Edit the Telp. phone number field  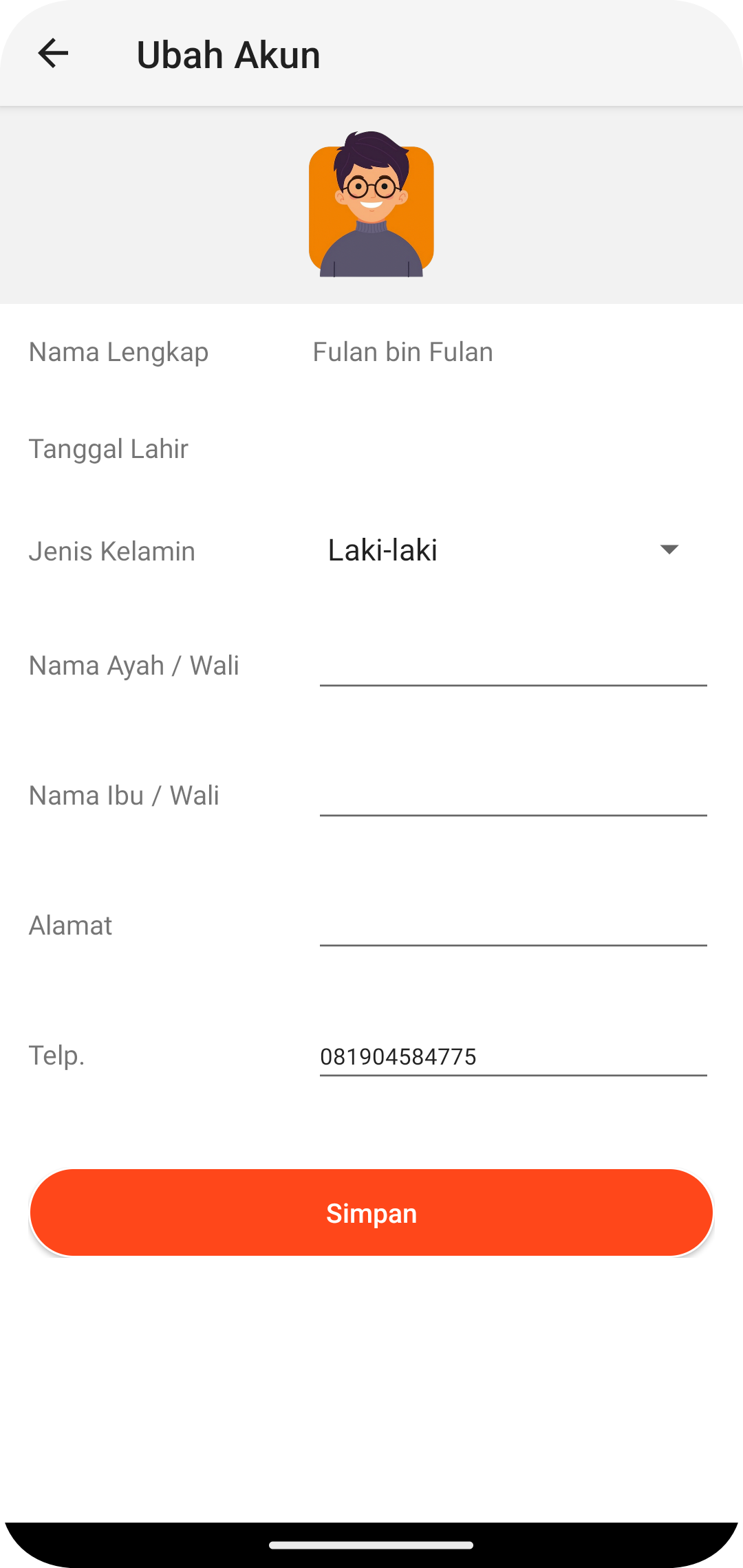[x=513, y=1056]
